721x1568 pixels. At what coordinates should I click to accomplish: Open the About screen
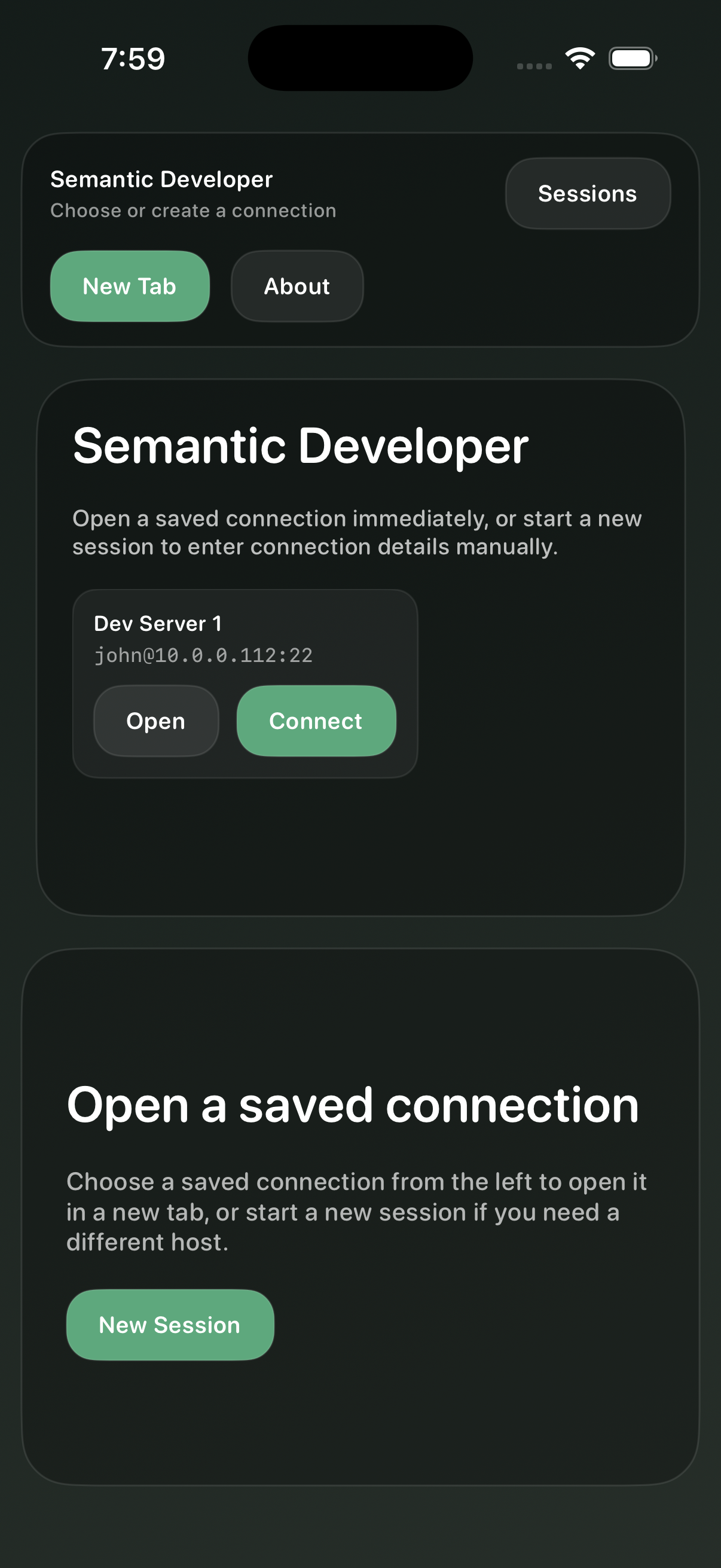[297, 285]
